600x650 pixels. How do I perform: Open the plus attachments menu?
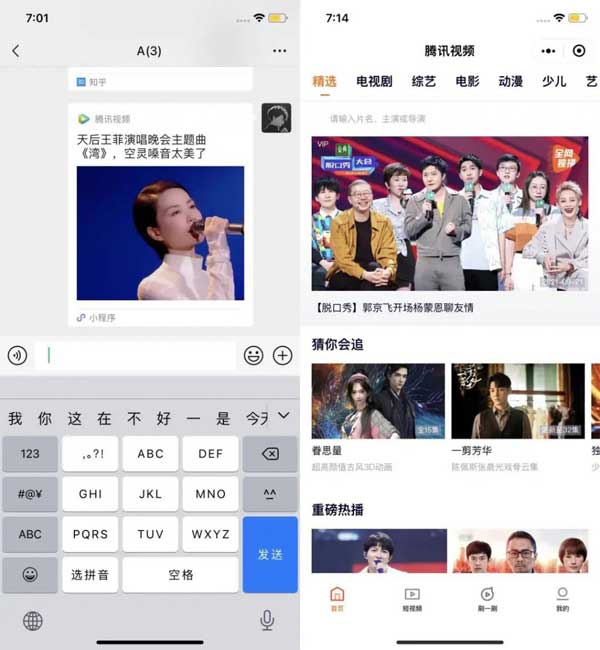tap(283, 355)
